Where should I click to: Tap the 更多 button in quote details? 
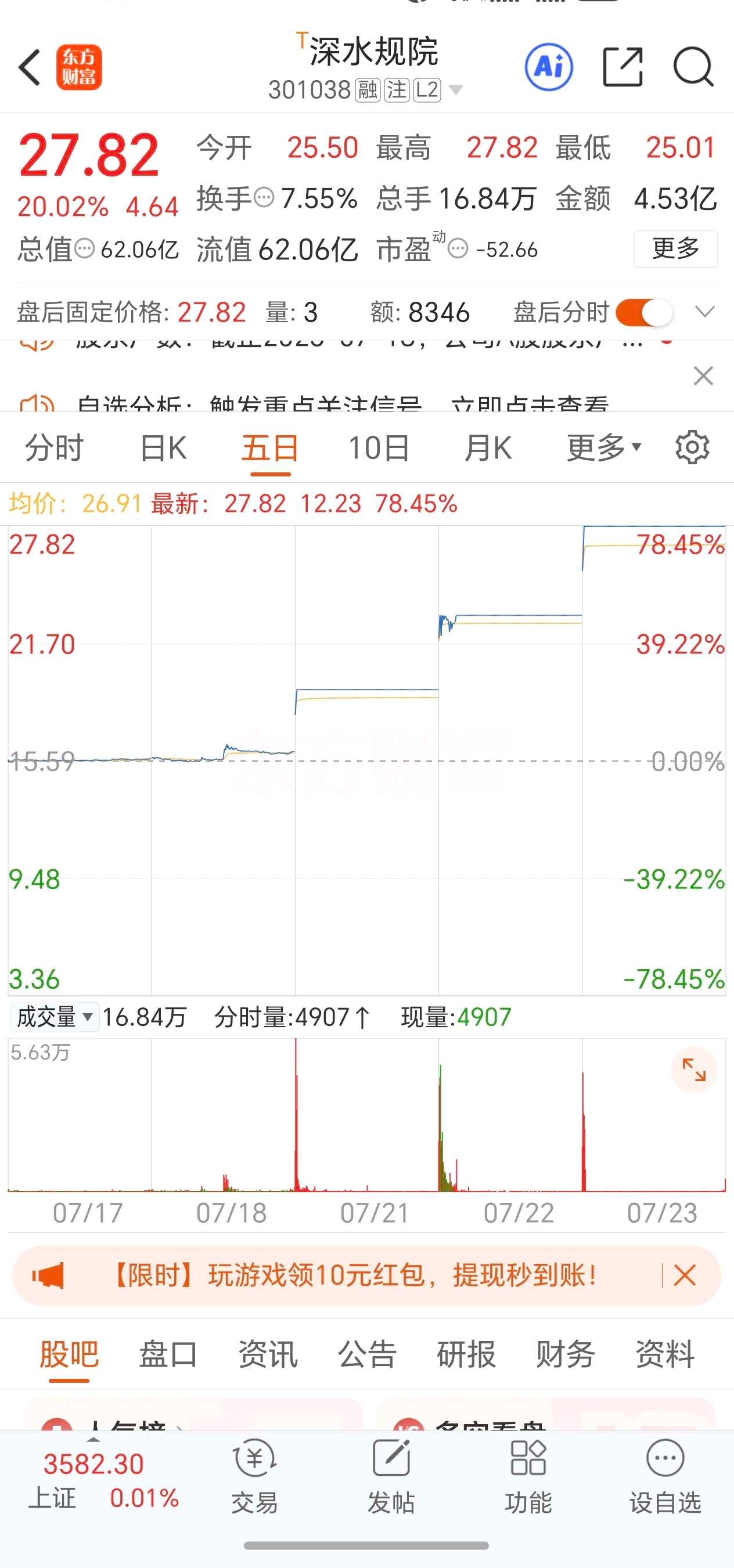click(675, 248)
